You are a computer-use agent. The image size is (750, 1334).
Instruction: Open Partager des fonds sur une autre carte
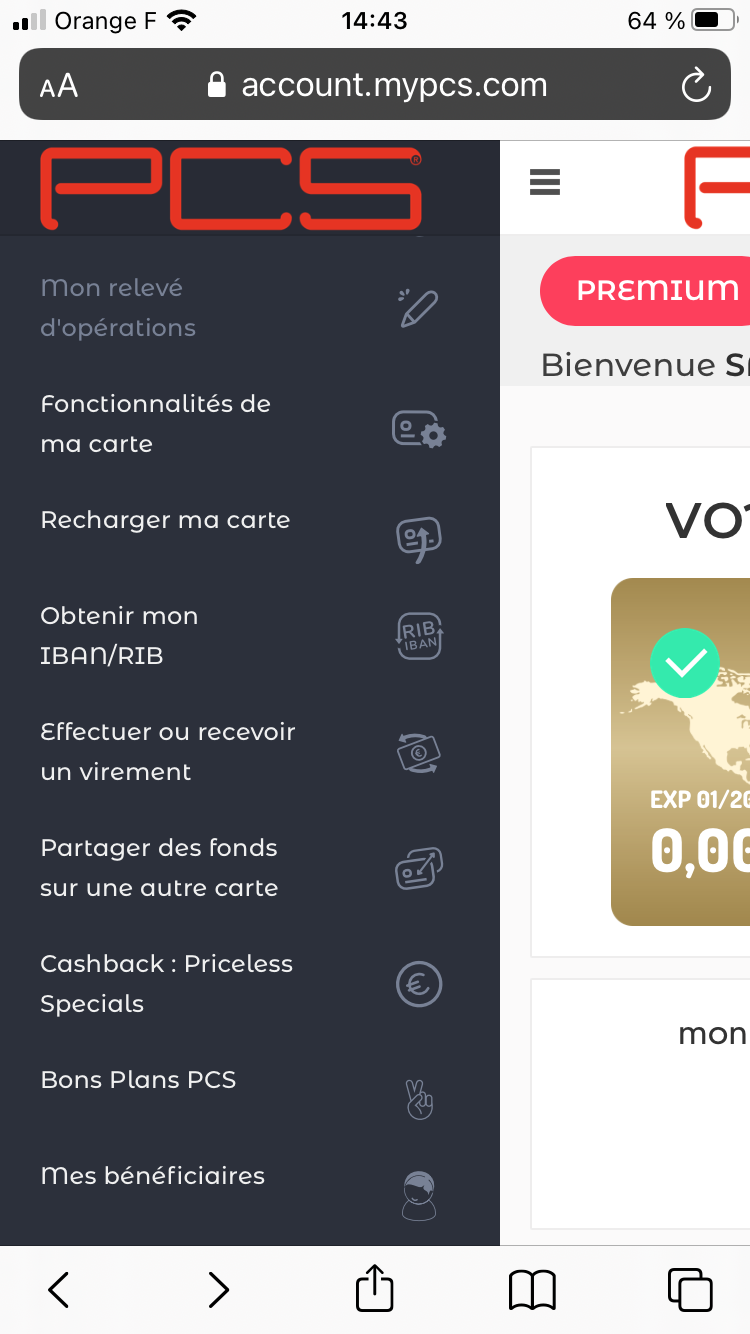(x=159, y=868)
